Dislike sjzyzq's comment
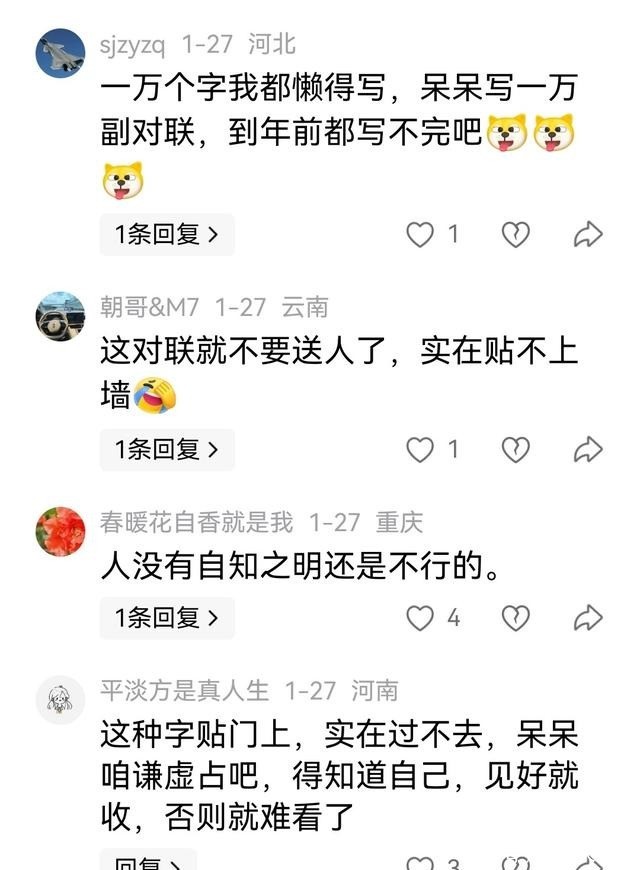 (515, 235)
